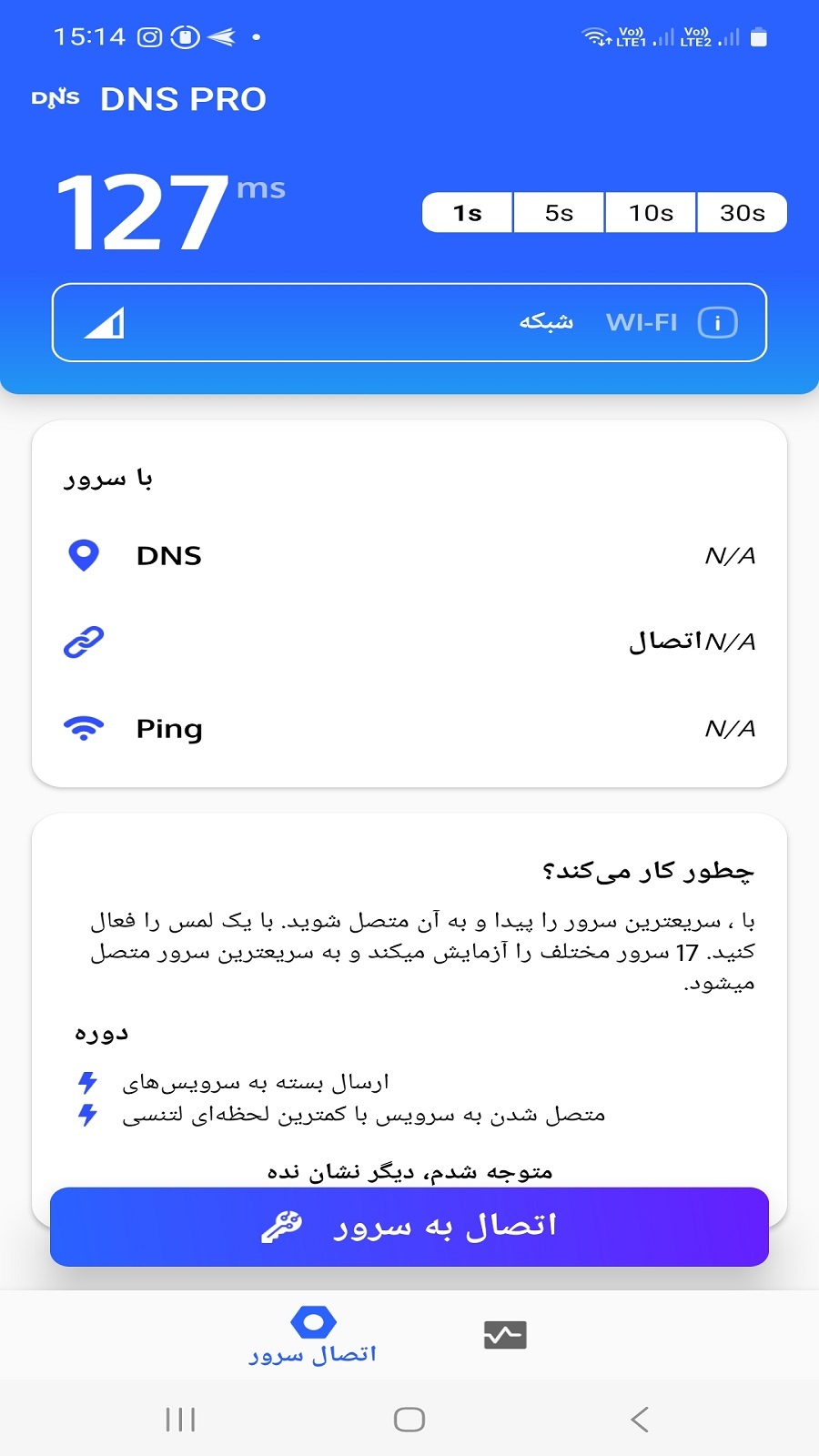The image size is (819, 1456).
Task: Switch to the 10s interval
Action: pyautogui.click(x=650, y=213)
